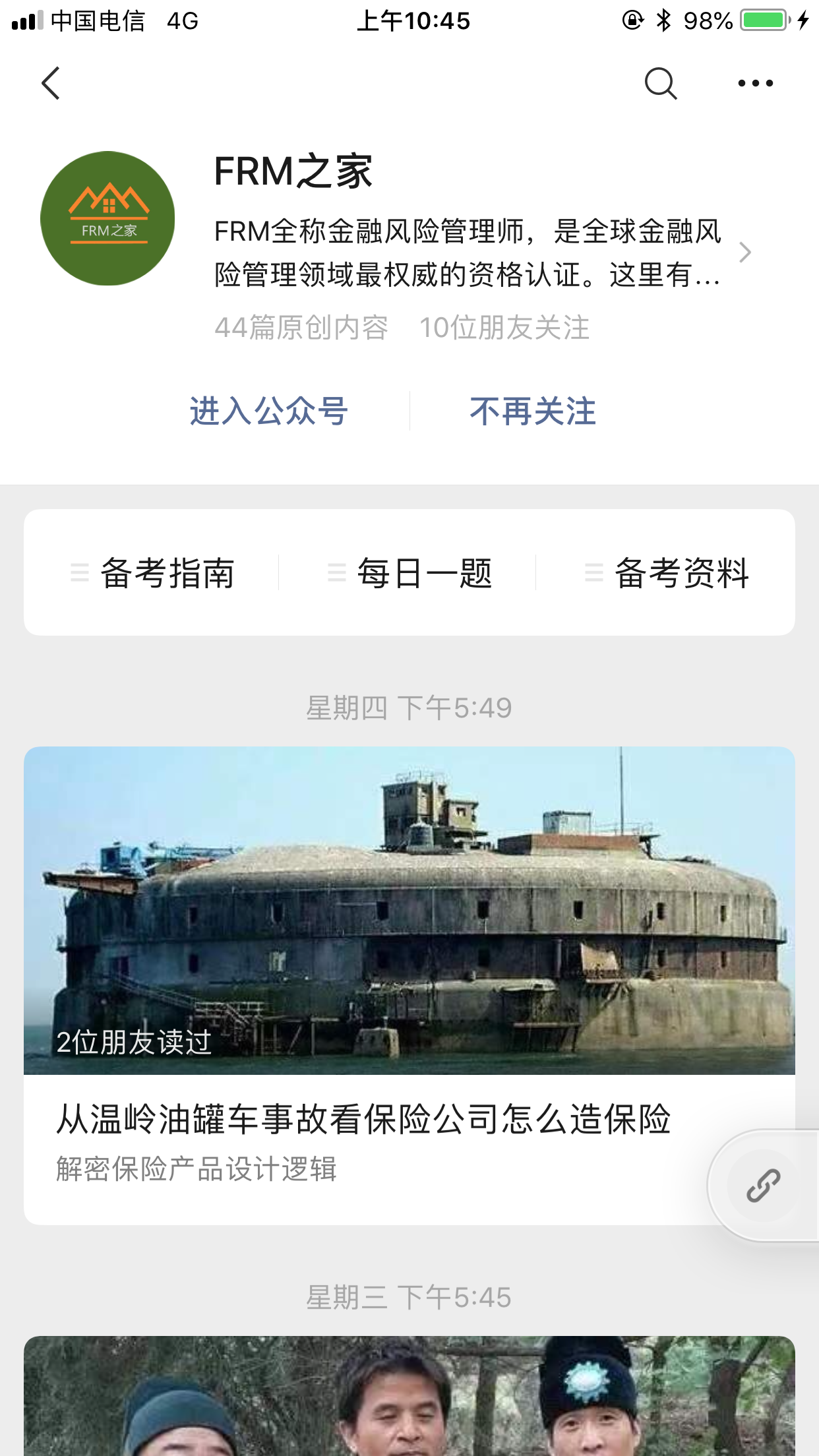Open the 备考指南 menu
Image resolution: width=819 pixels, height=1456 pixels.
153,572
